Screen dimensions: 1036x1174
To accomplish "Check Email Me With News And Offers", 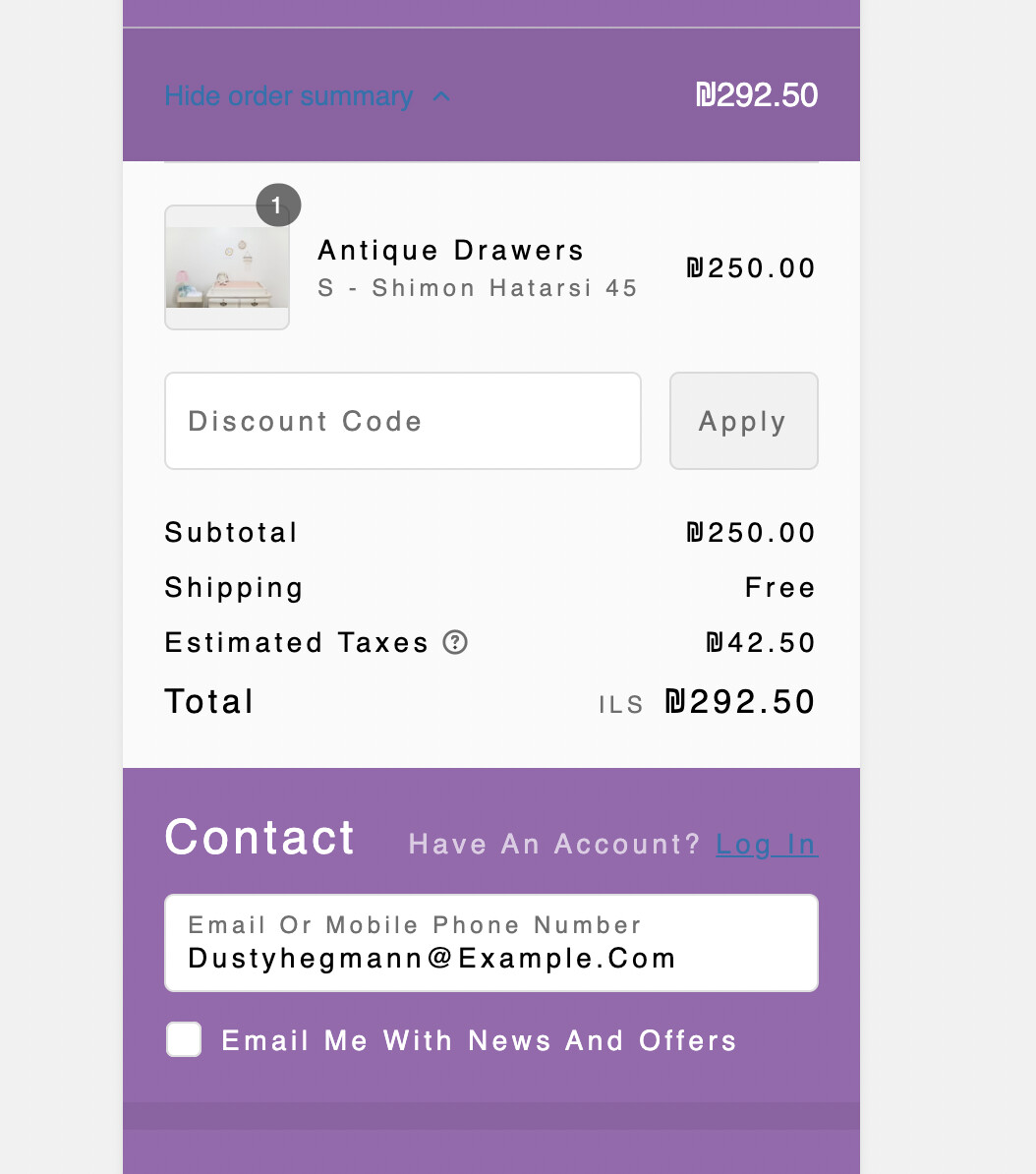I will (185, 1039).
